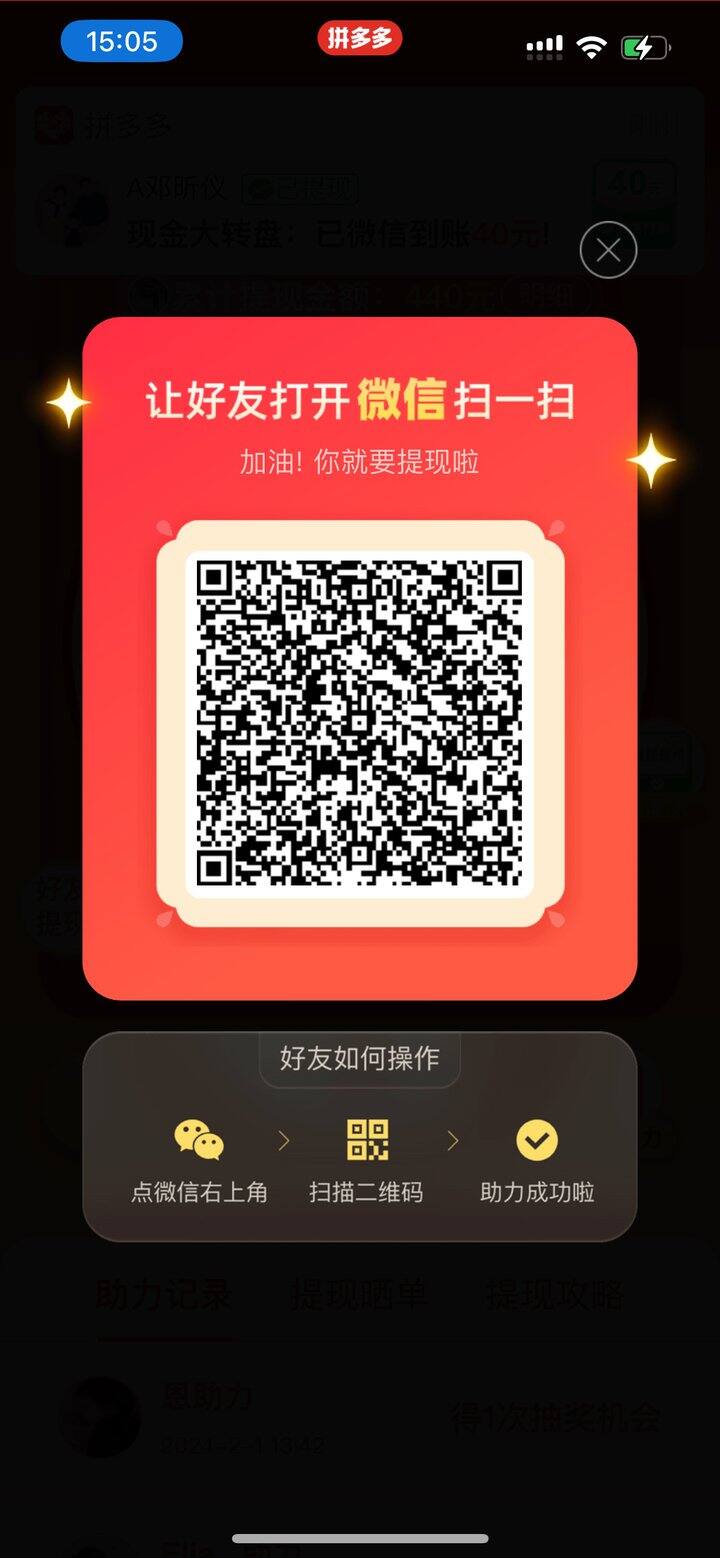
Task: Tap the charging battery icon
Action: [645, 46]
